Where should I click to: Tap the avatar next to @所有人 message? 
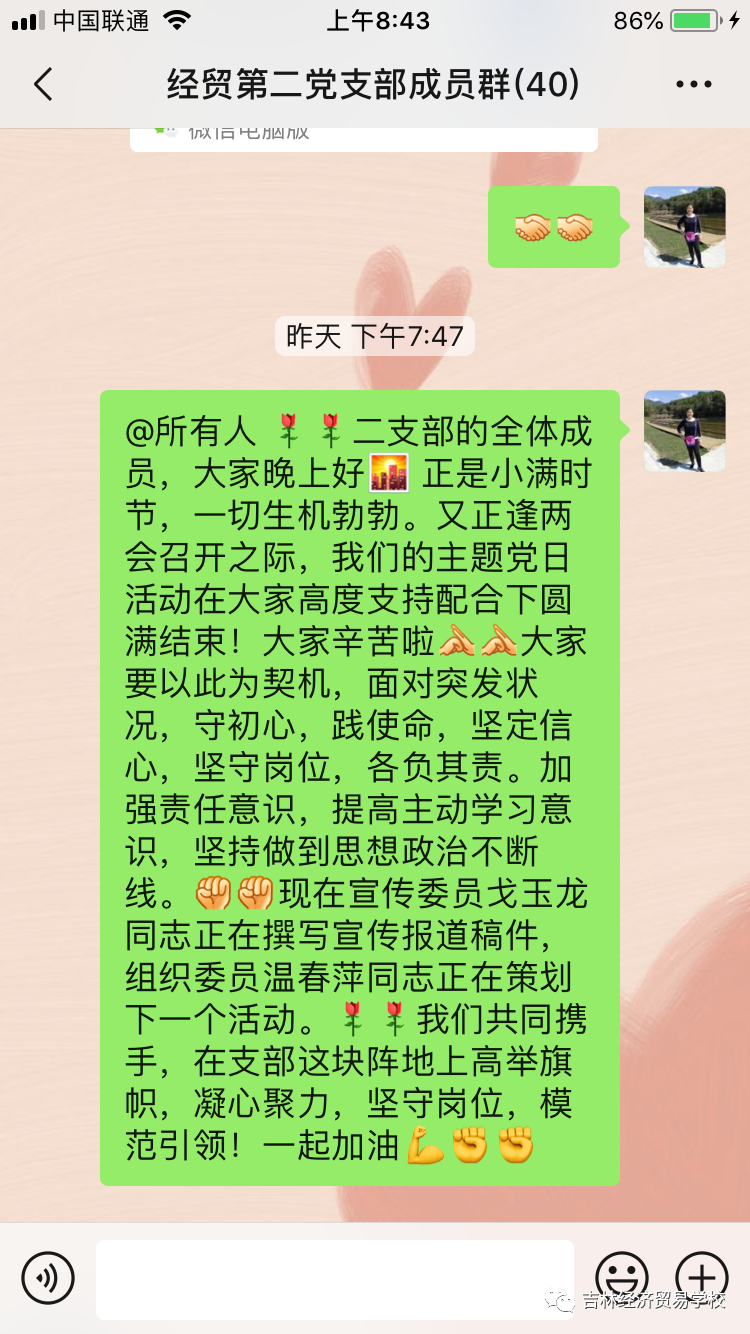[684, 431]
